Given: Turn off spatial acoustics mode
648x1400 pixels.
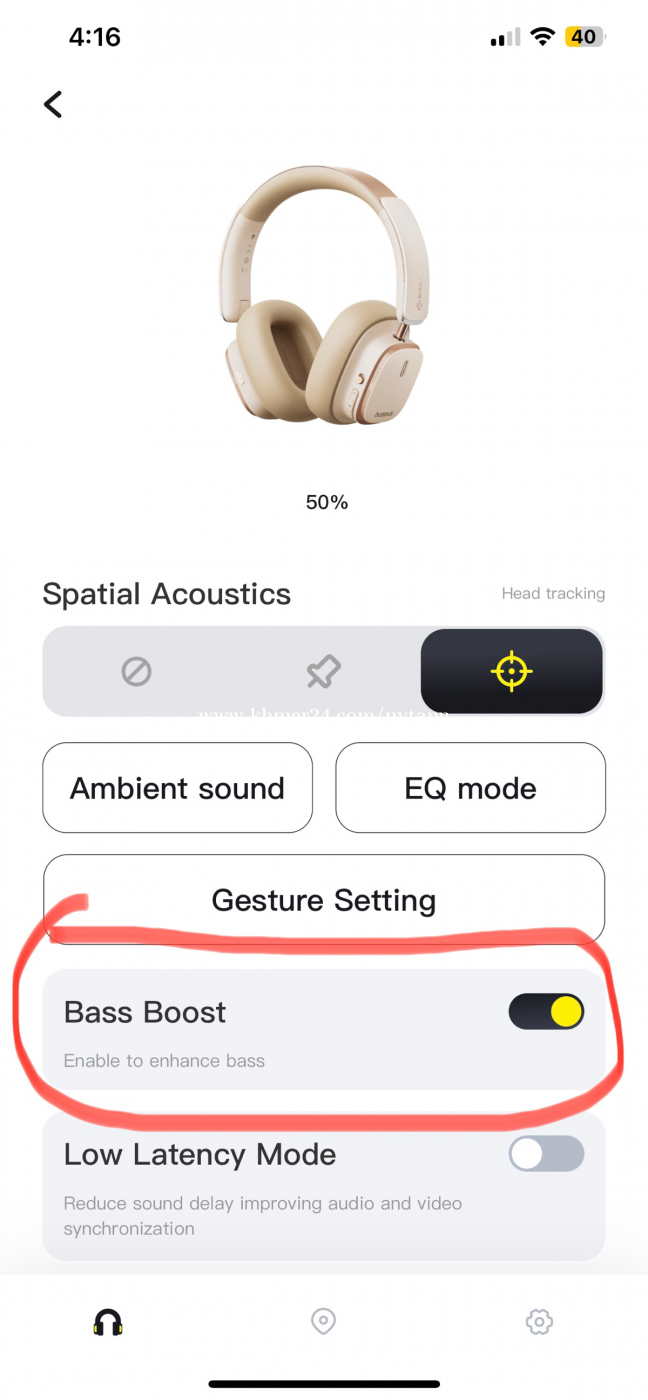Looking at the screenshot, I should point(136,671).
